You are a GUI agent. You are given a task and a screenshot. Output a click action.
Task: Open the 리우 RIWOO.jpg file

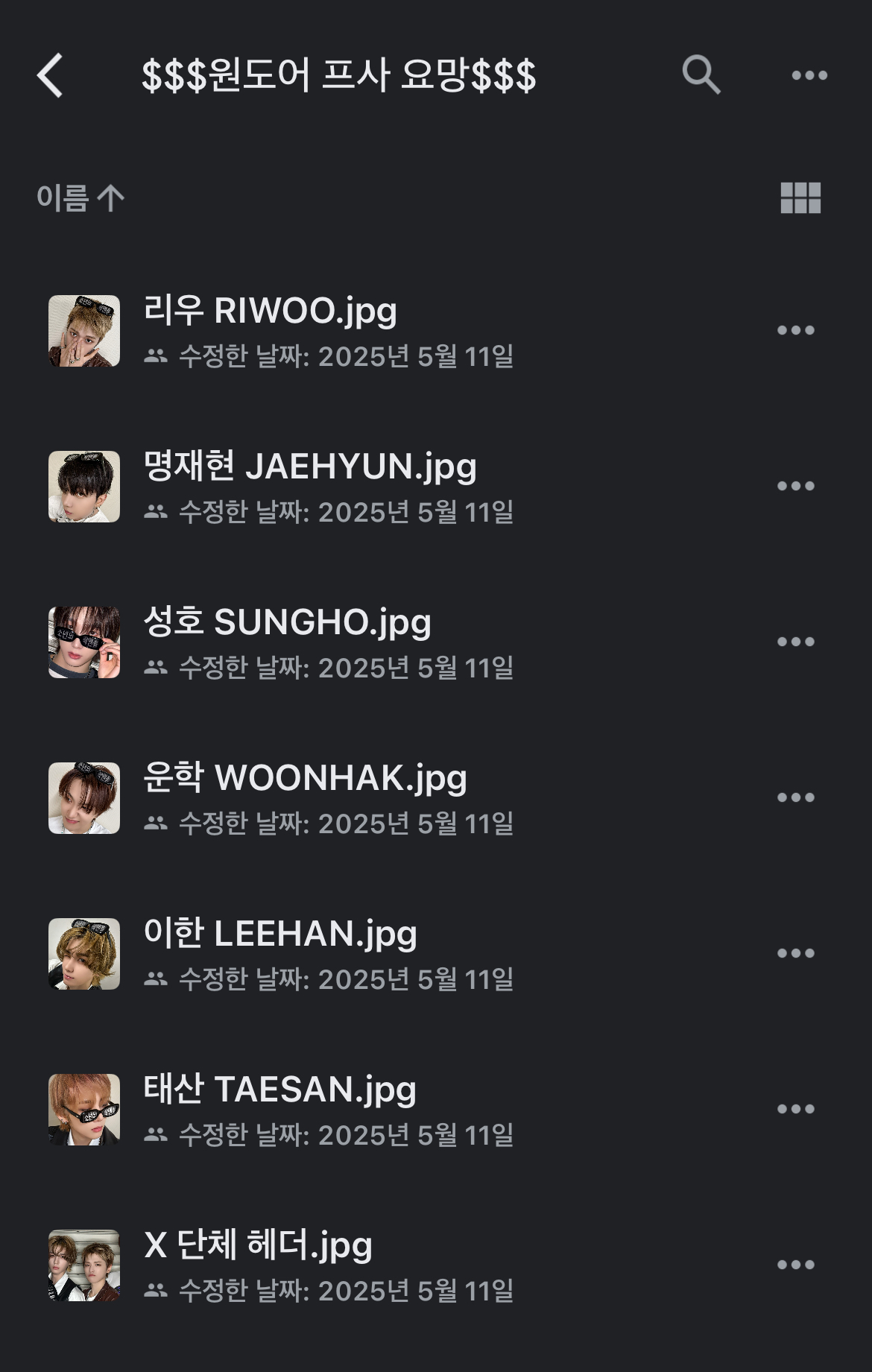coord(270,312)
